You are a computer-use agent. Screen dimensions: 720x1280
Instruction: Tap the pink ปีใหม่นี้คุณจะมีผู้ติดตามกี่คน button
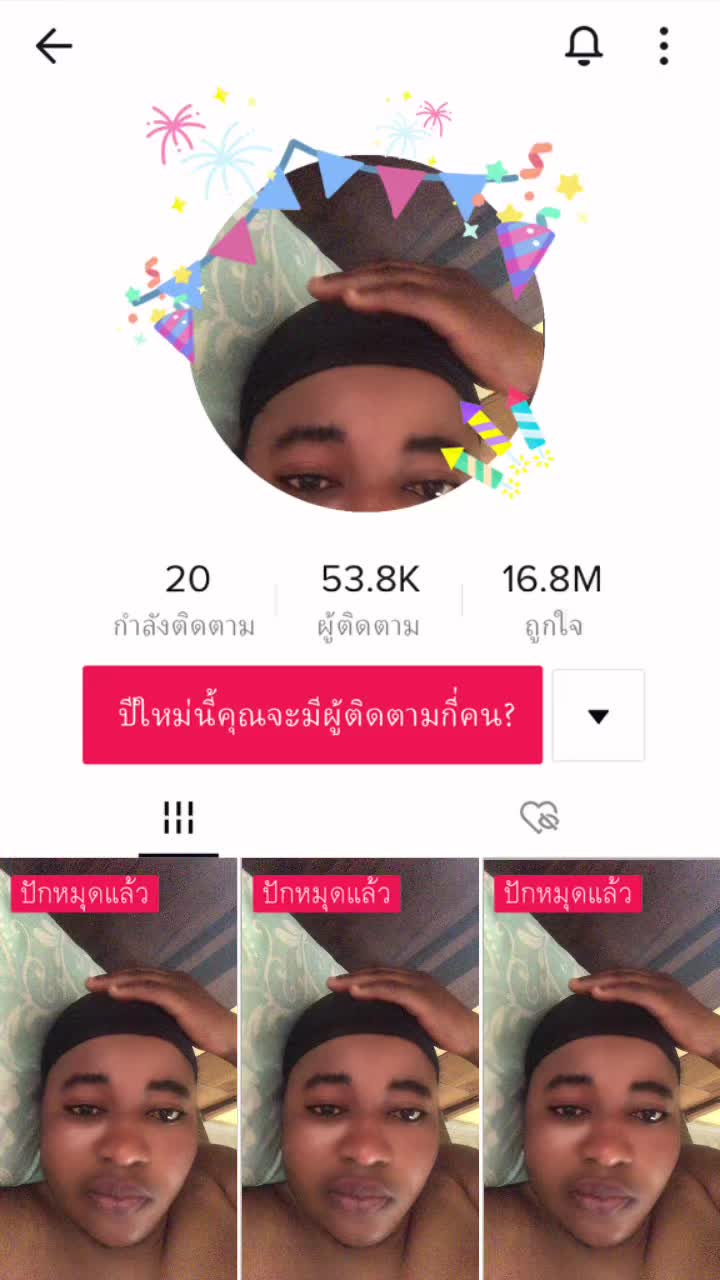click(x=312, y=715)
